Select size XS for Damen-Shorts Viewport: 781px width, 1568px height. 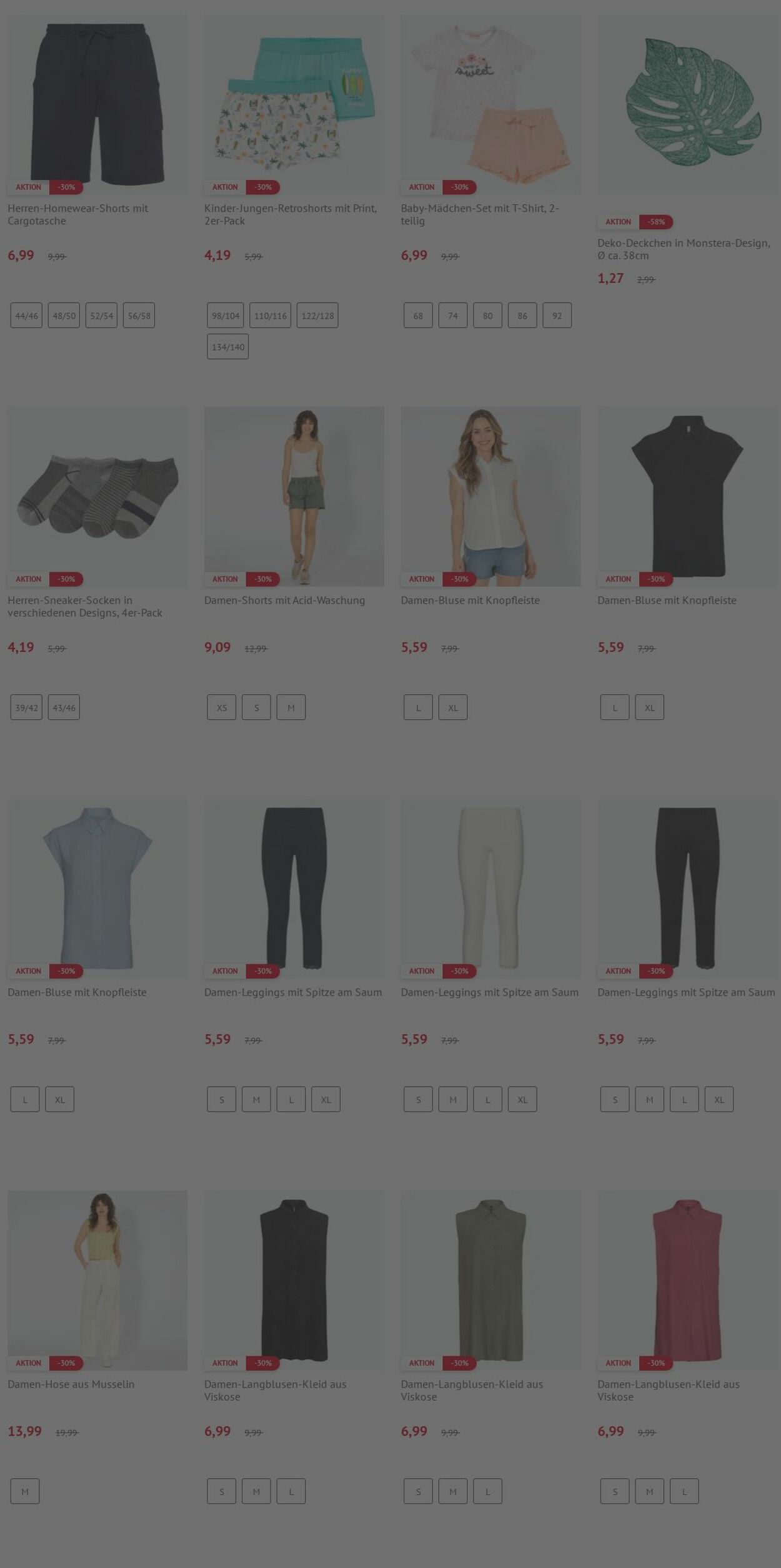click(x=221, y=707)
